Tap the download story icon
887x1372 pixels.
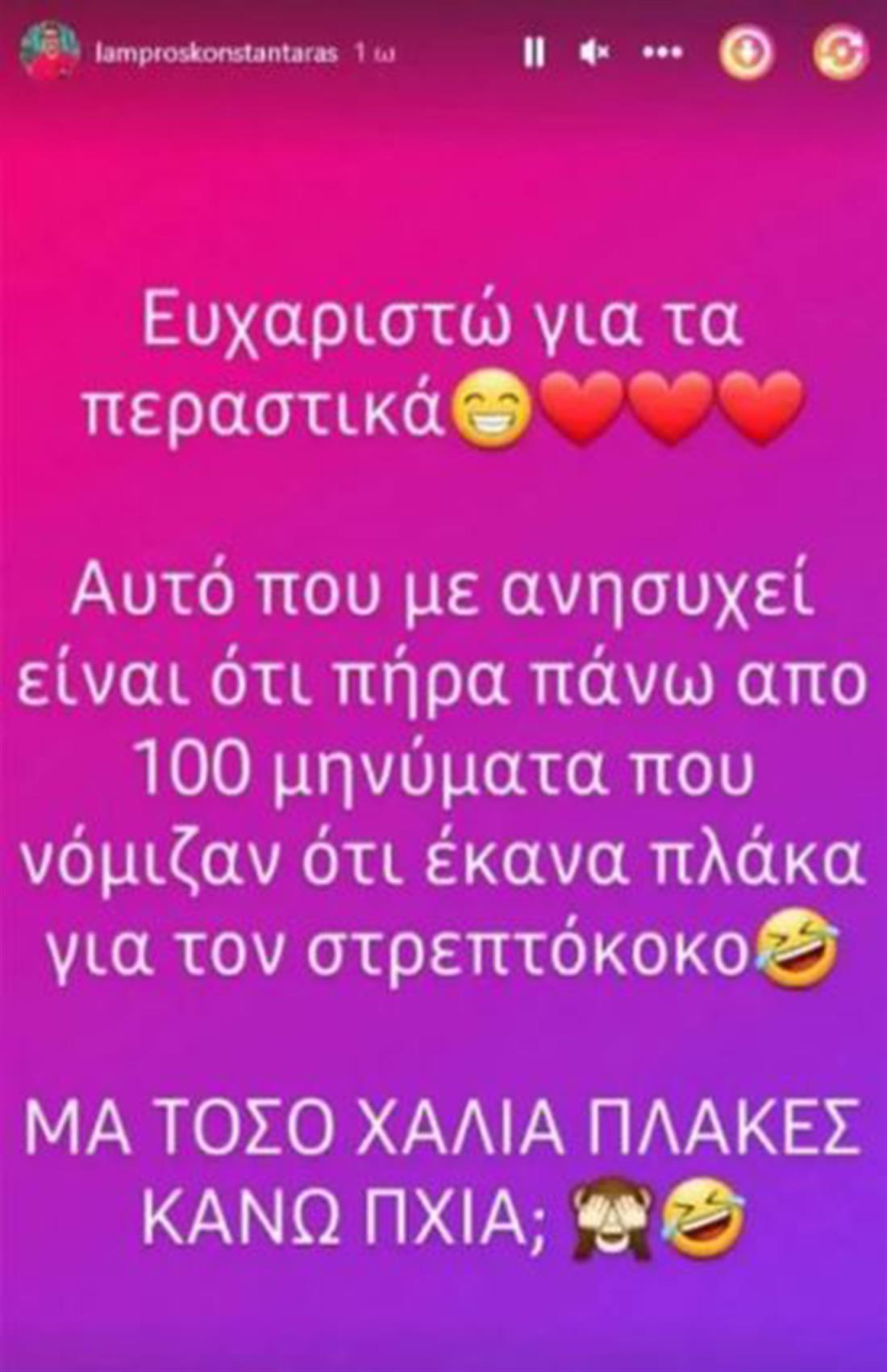(x=746, y=53)
